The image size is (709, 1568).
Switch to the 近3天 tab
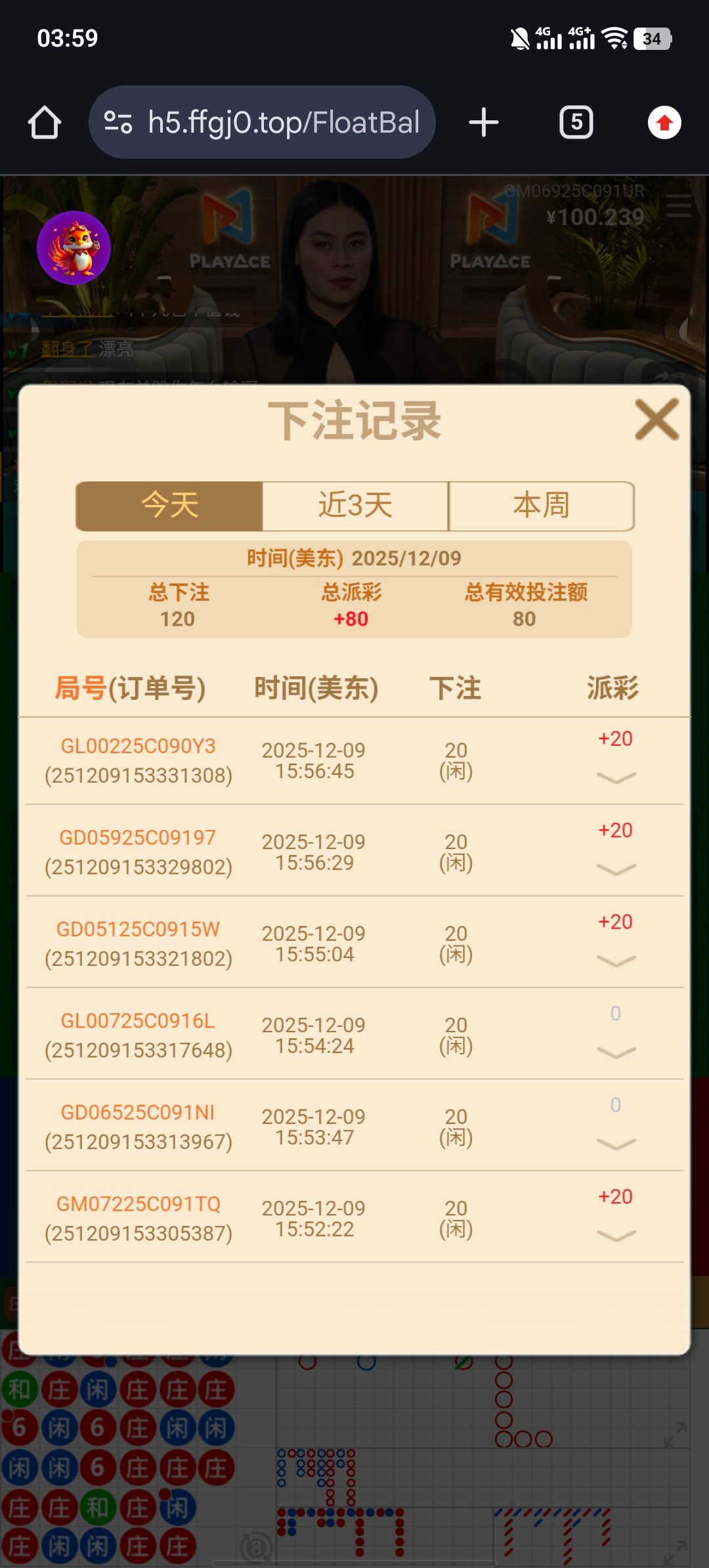(355, 506)
